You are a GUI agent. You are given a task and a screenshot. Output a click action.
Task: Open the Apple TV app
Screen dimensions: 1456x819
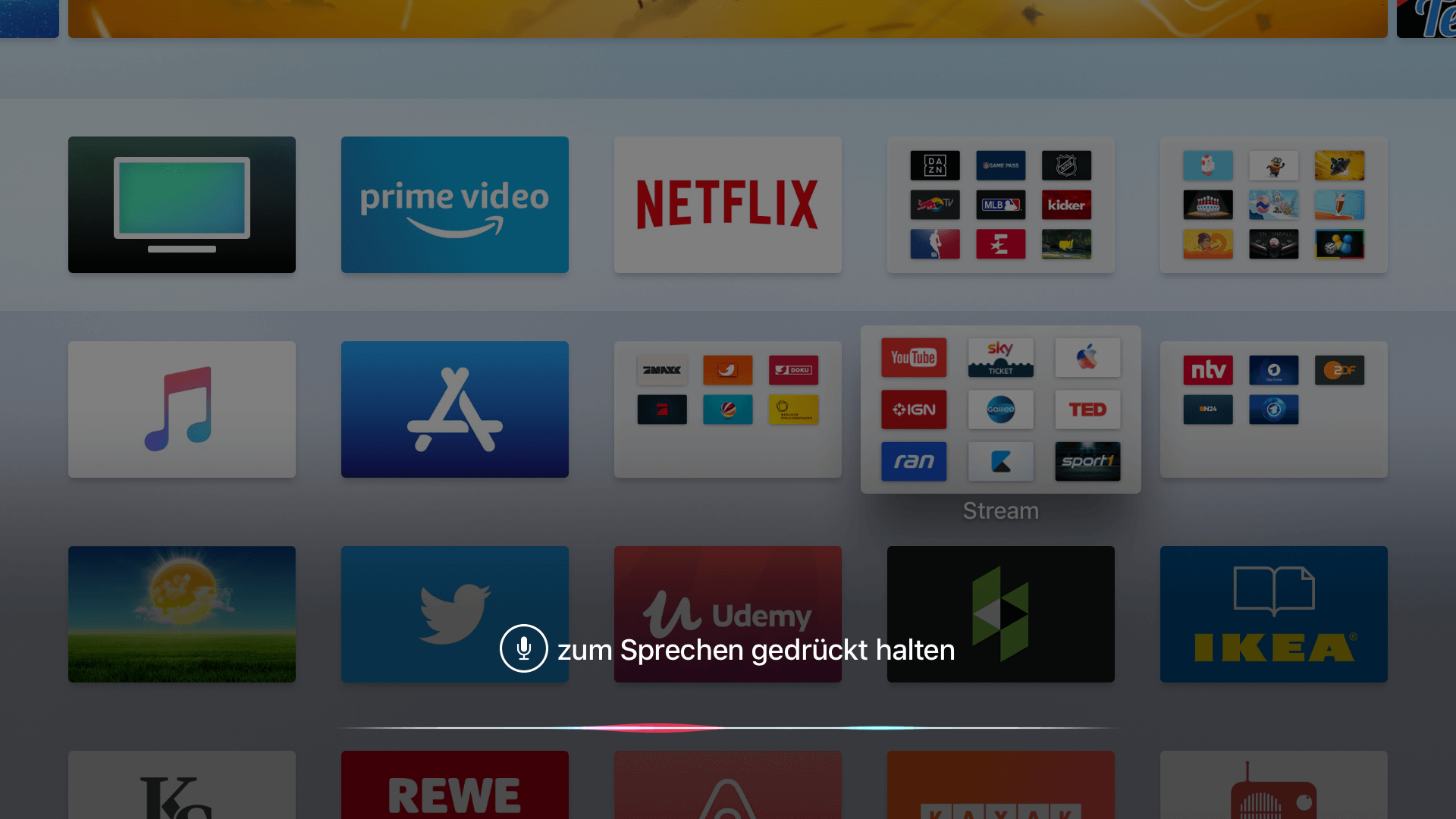tap(182, 205)
